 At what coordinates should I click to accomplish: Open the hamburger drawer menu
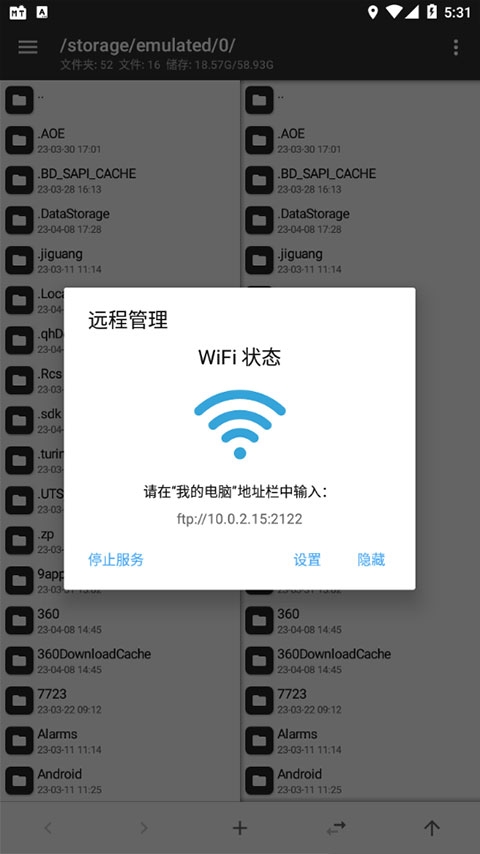point(28,47)
